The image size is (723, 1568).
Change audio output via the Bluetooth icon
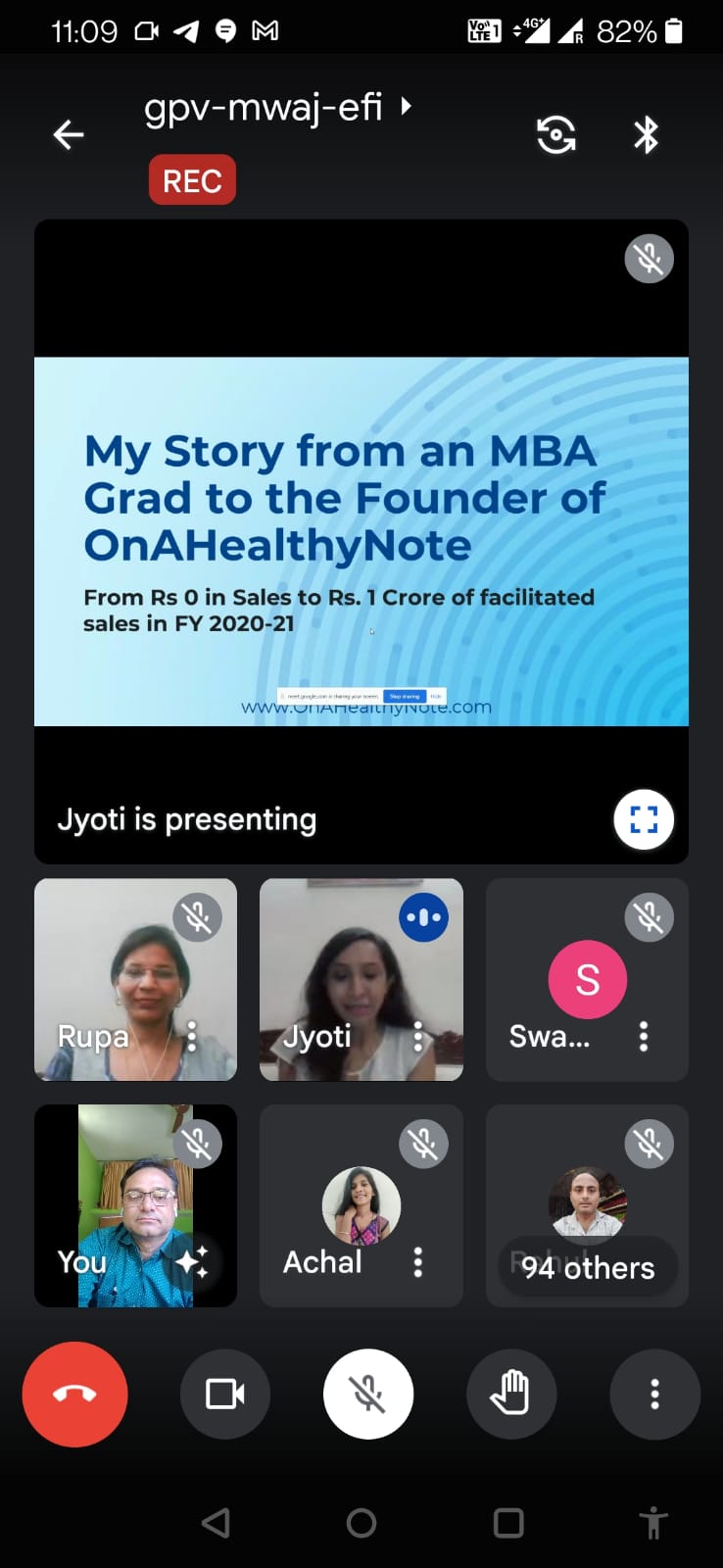coord(646,134)
